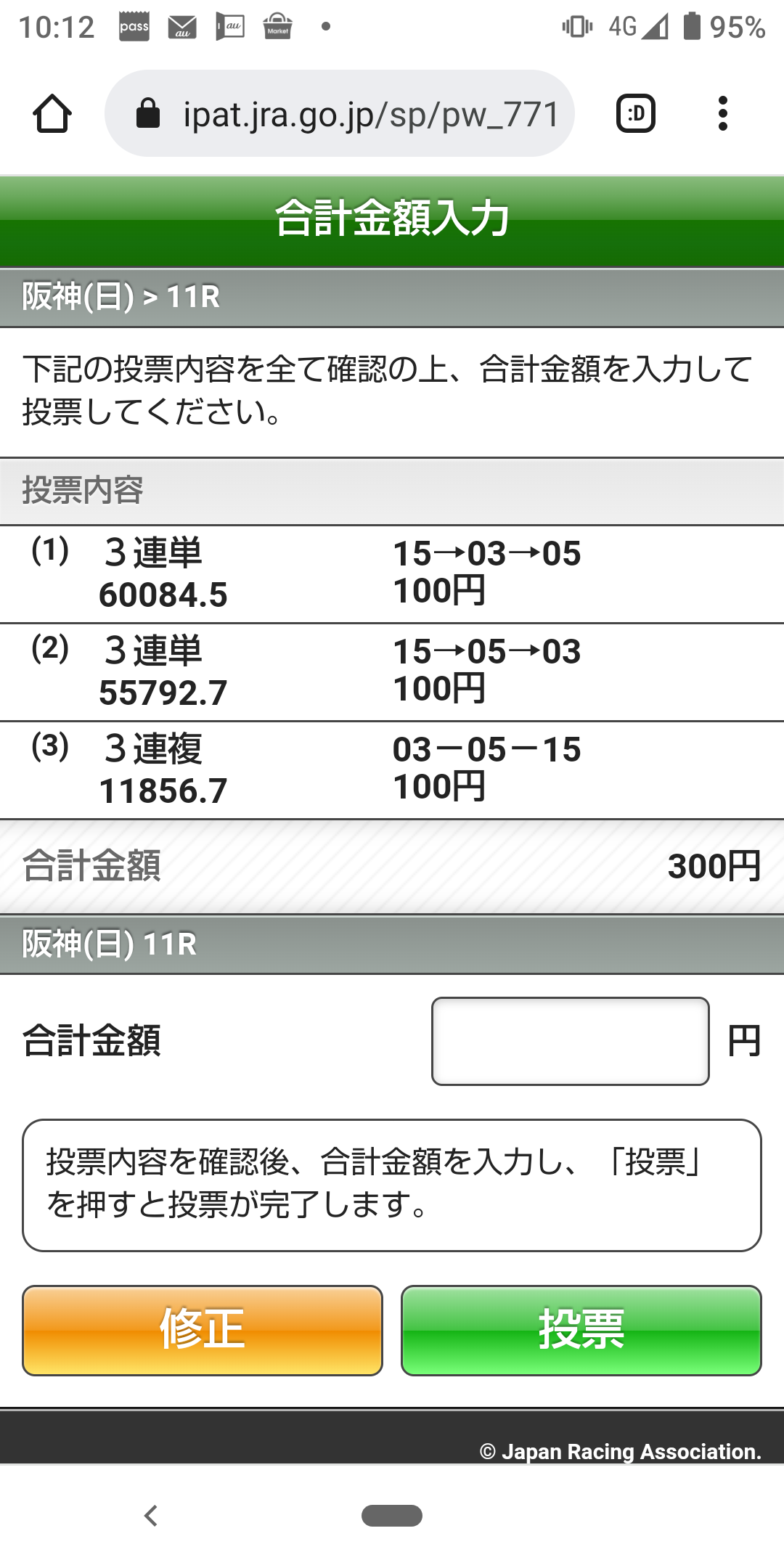The height and width of the screenshot is (1568, 784).
Task: Click the pass ticket icon in status bar
Action: point(133,26)
